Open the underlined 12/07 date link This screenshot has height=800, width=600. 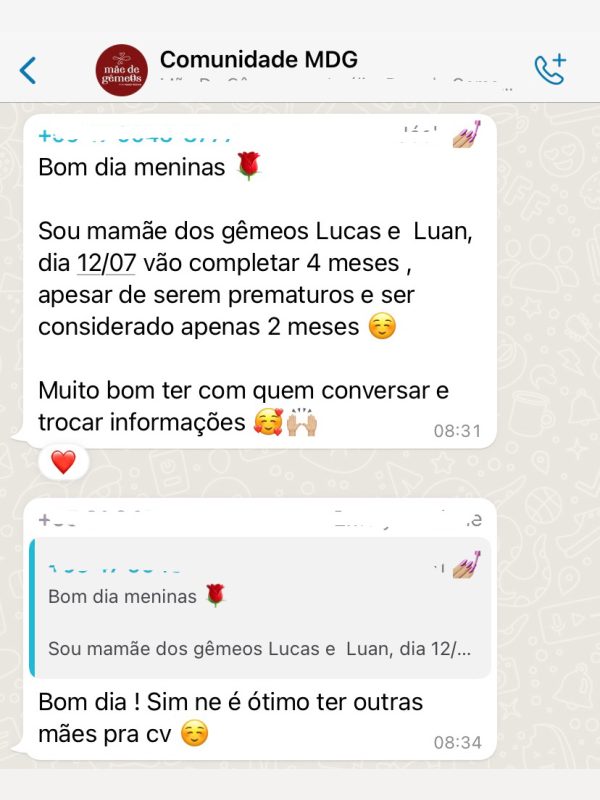click(x=106, y=264)
